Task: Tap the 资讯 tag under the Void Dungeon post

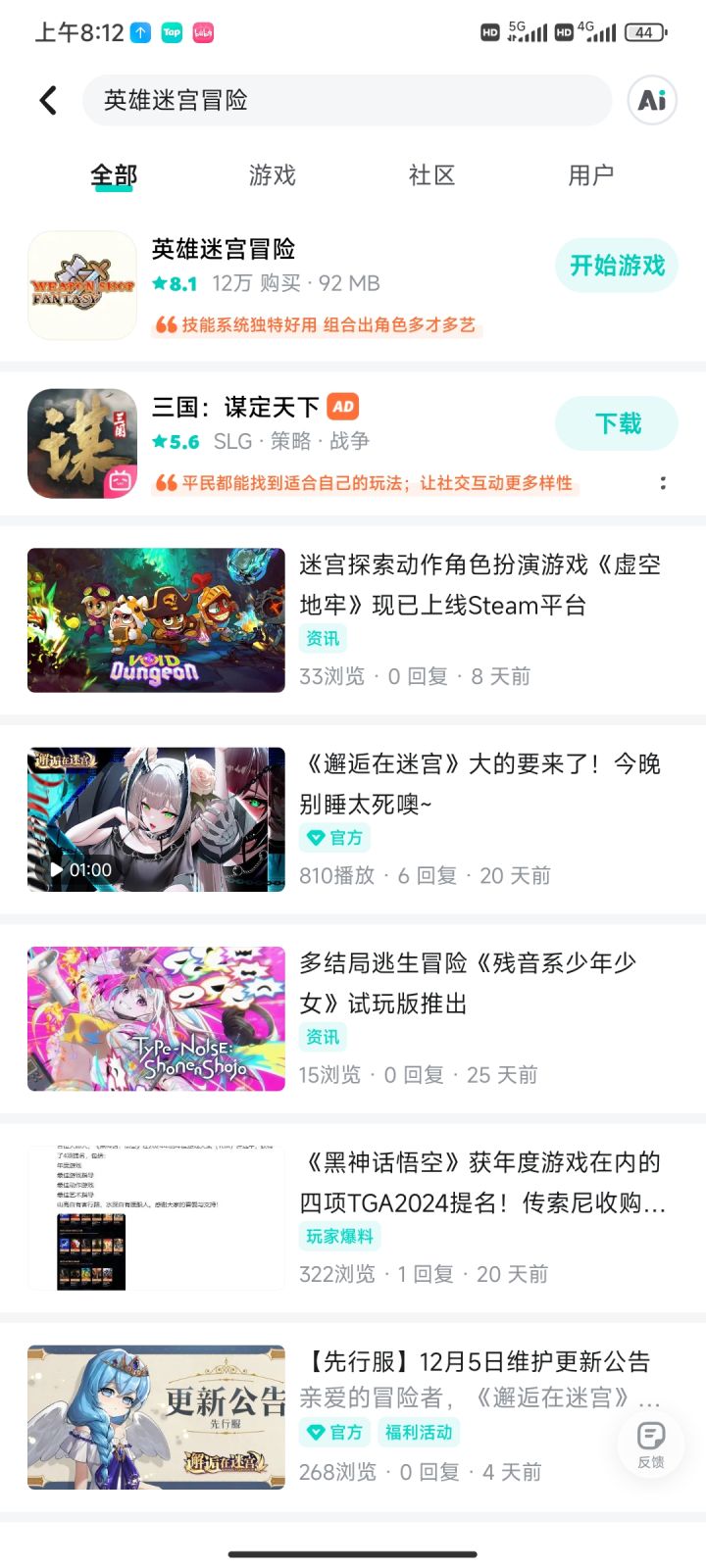Action: coord(323,638)
